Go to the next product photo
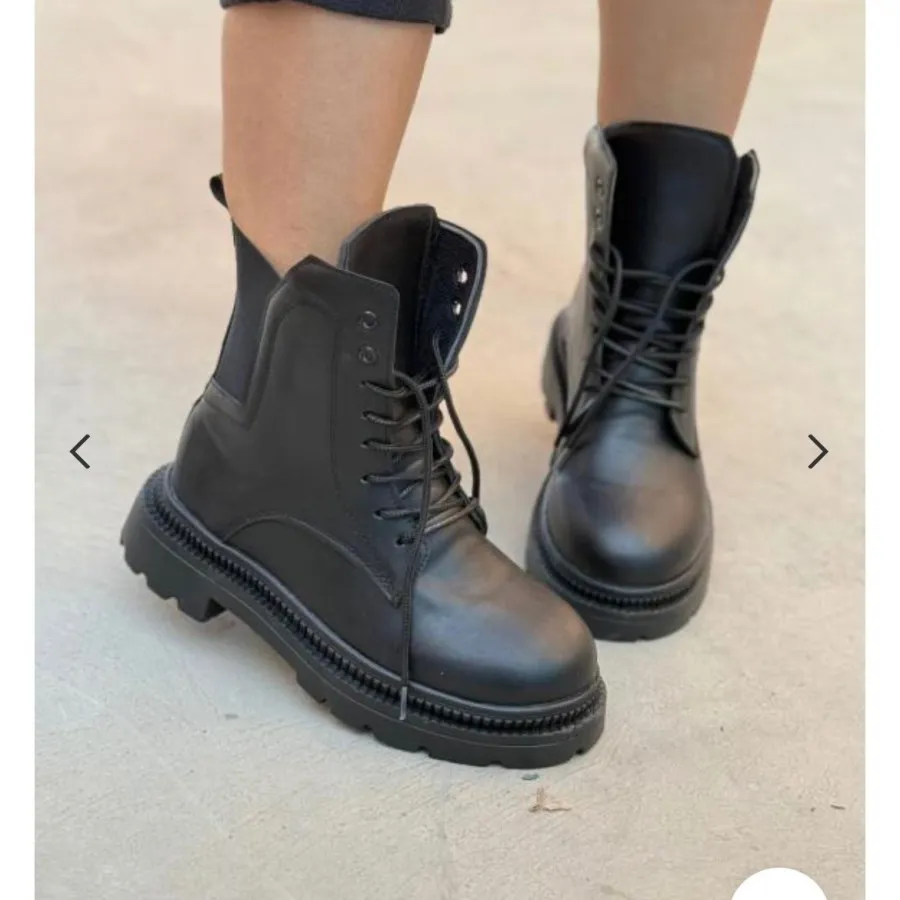This screenshot has width=900, height=900. tap(817, 452)
